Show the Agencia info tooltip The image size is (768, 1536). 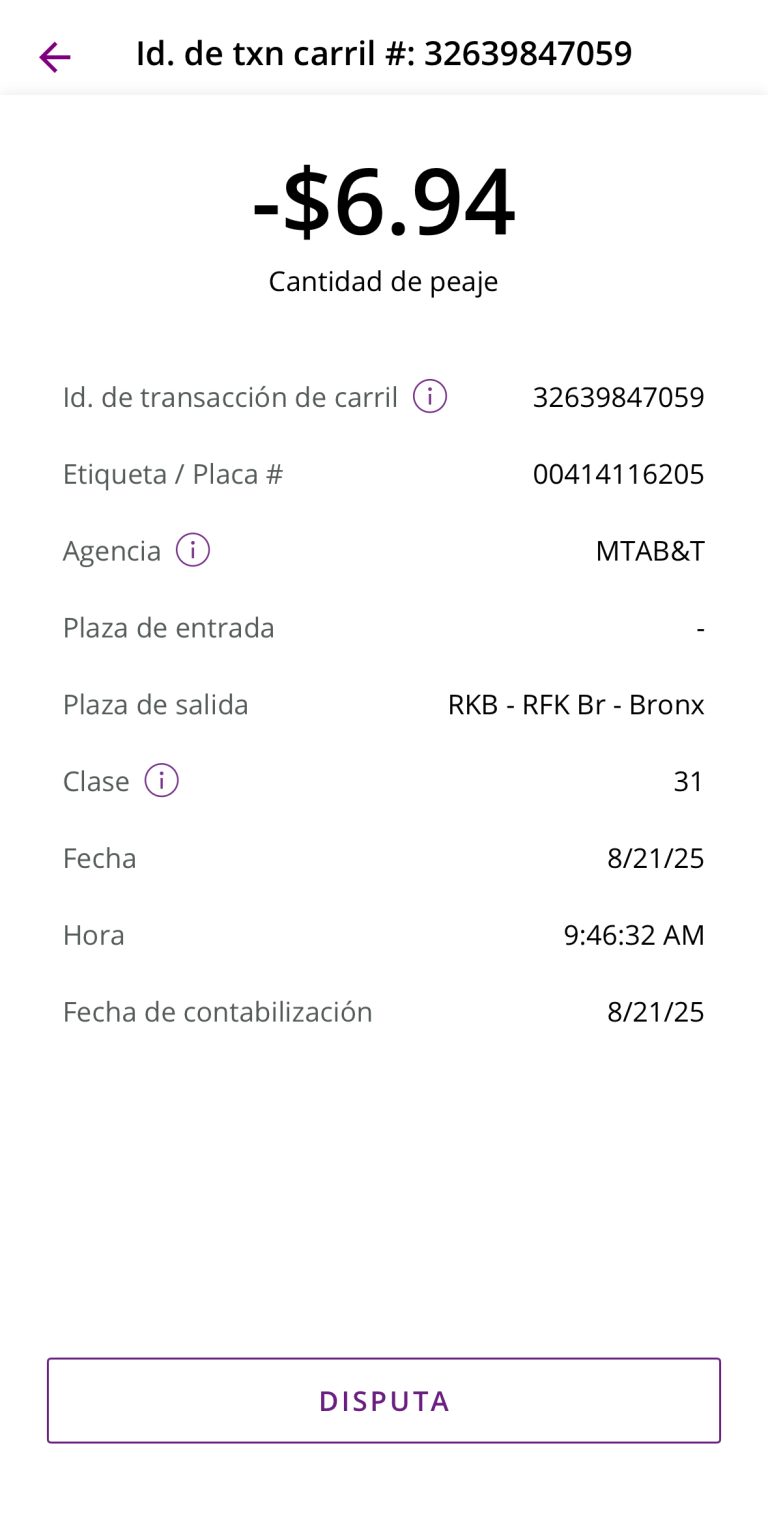point(193,550)
